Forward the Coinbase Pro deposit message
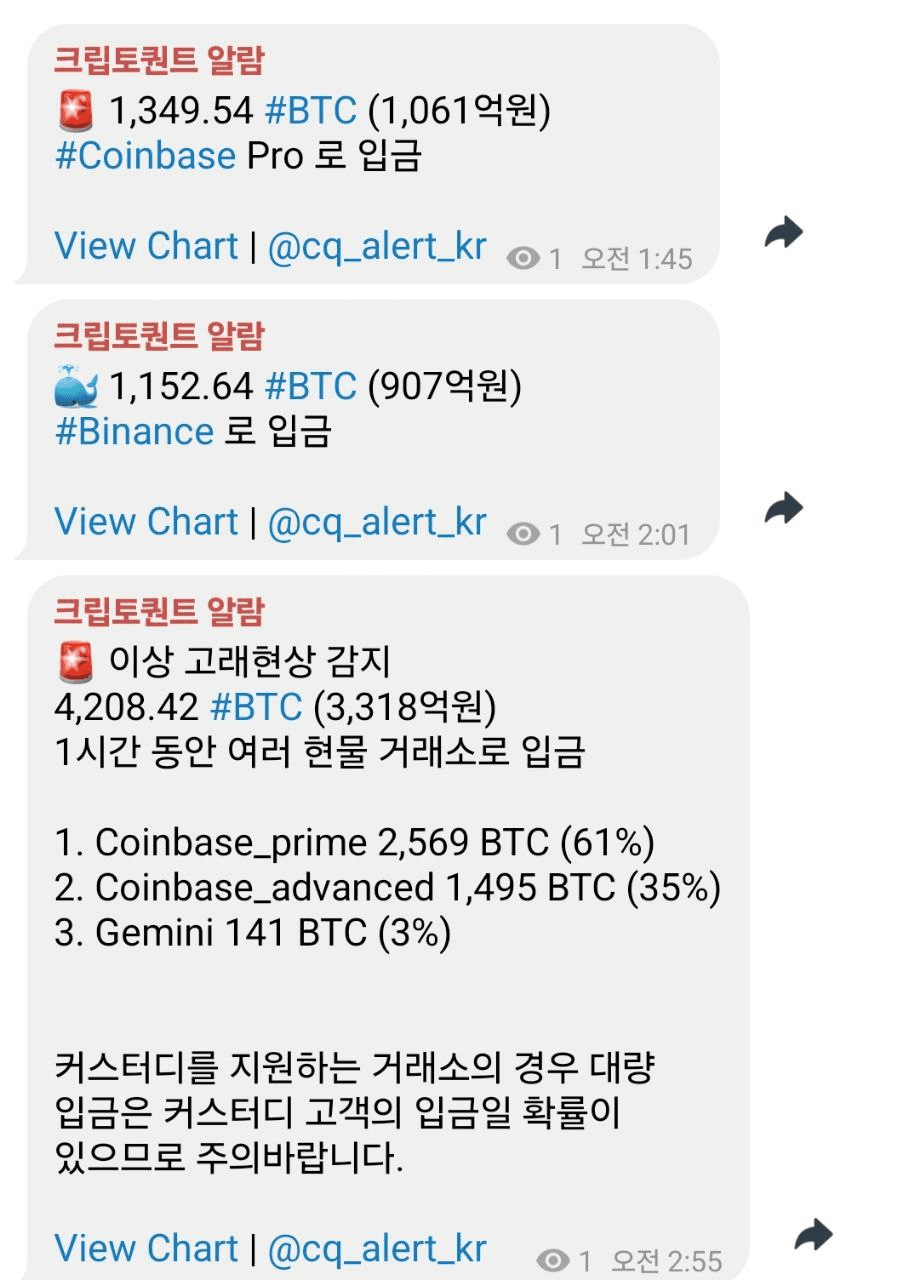The image size is (919, 1280). (x=784, y=234)
